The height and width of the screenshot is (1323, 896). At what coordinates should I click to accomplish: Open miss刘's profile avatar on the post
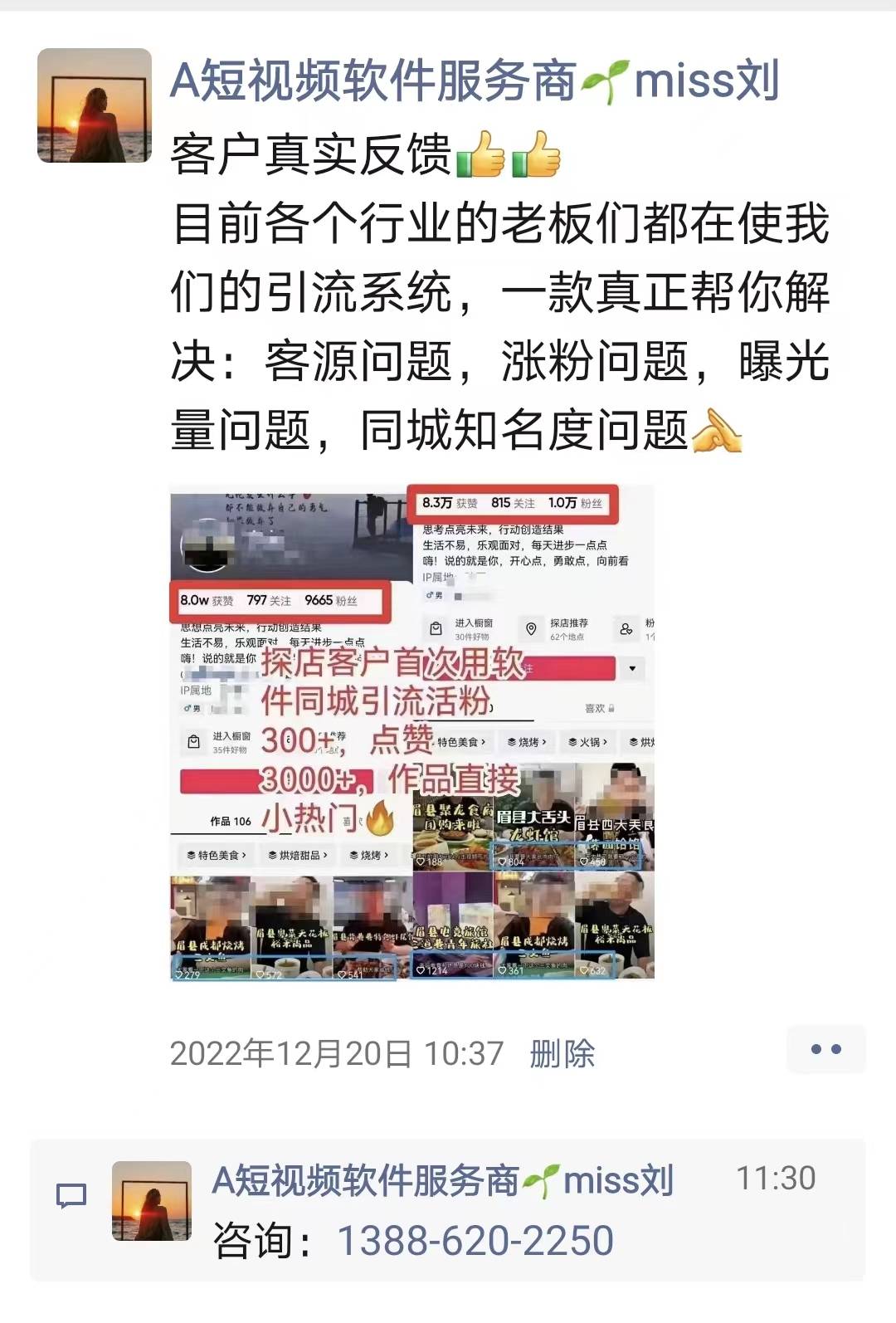(x=95, y=105)
